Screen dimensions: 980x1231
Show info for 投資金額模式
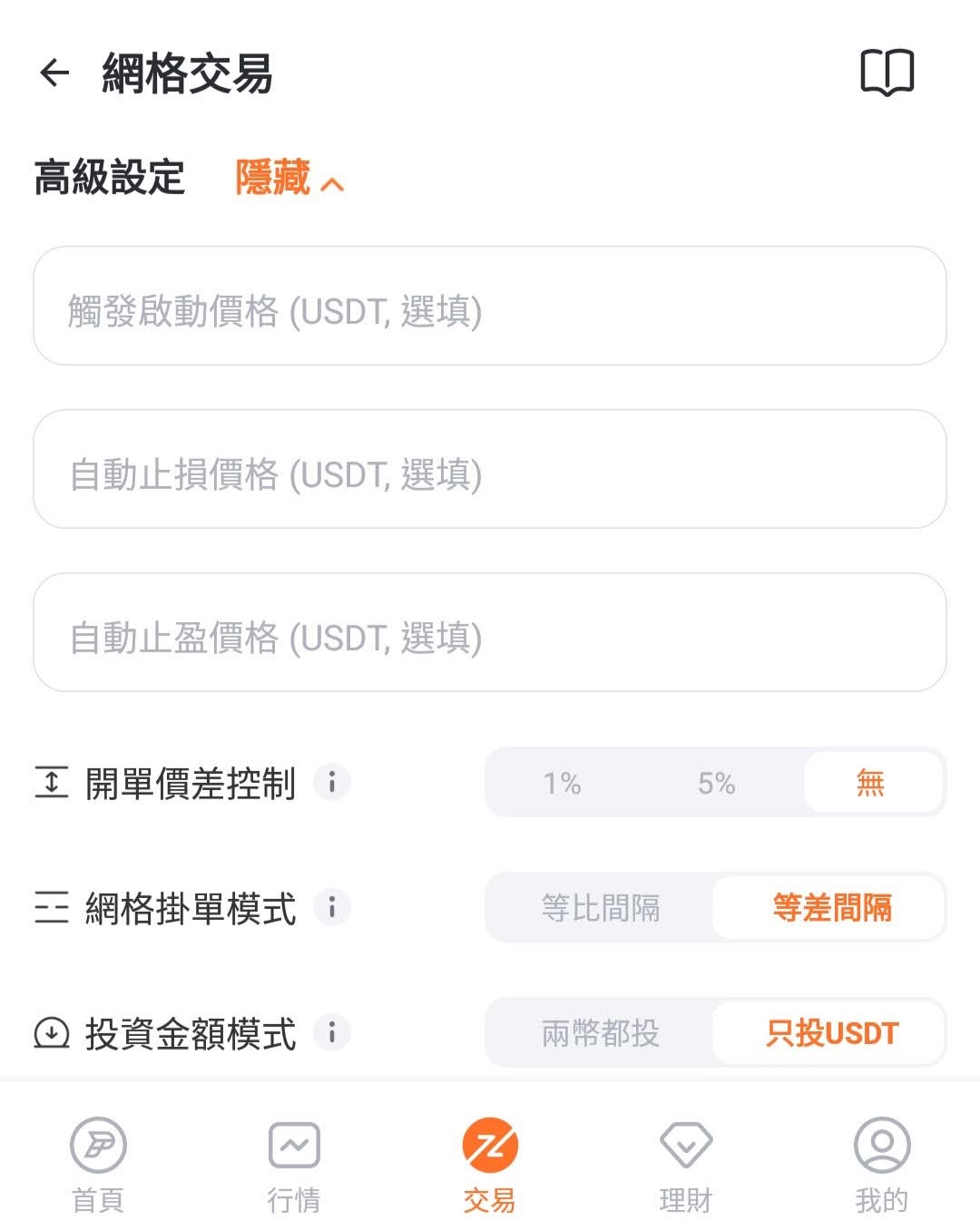coord(332,1032)
